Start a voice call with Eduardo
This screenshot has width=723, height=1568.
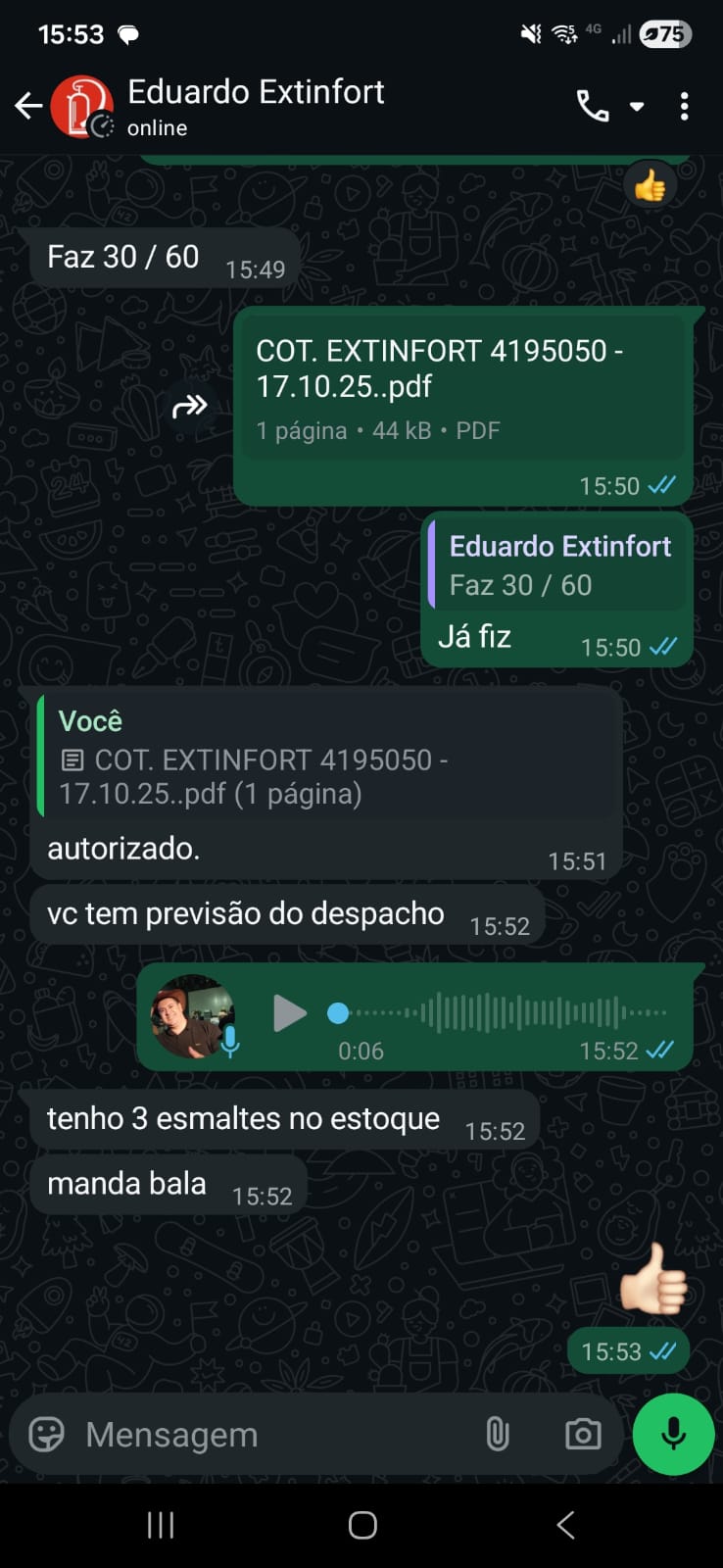coord(592,106)
